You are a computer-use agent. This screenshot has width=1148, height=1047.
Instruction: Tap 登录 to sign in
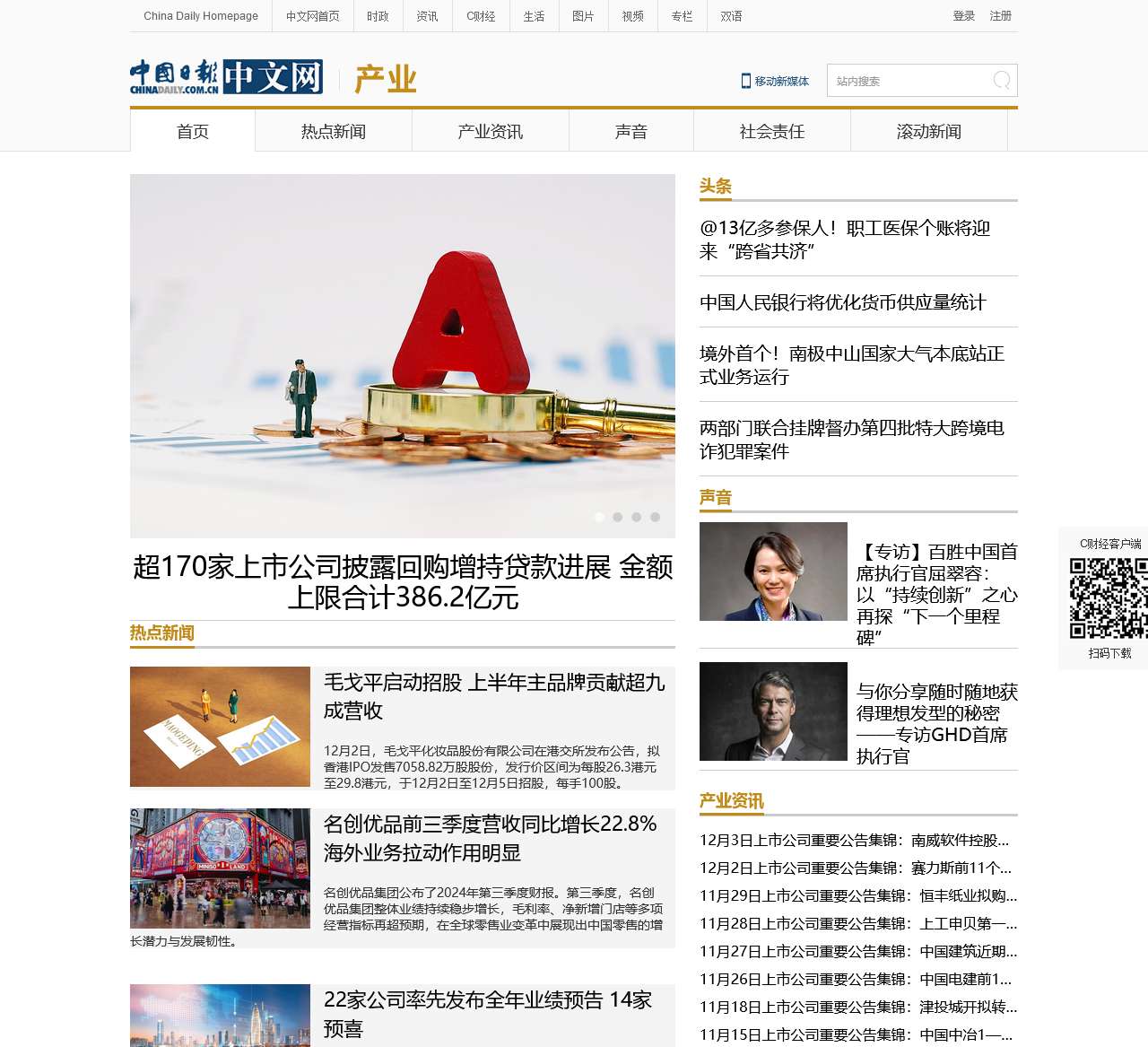click(x=964, y=16)
